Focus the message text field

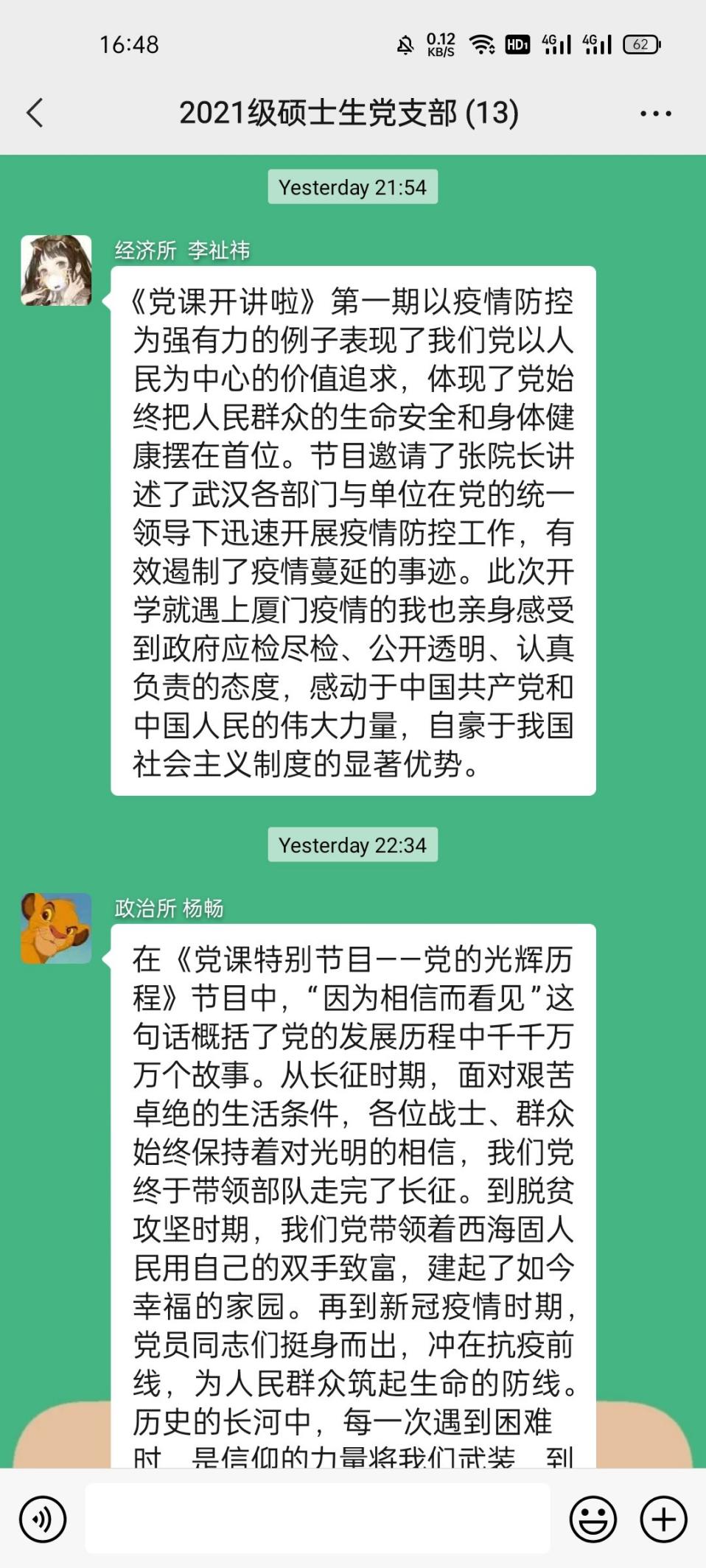click(318, 1519)
